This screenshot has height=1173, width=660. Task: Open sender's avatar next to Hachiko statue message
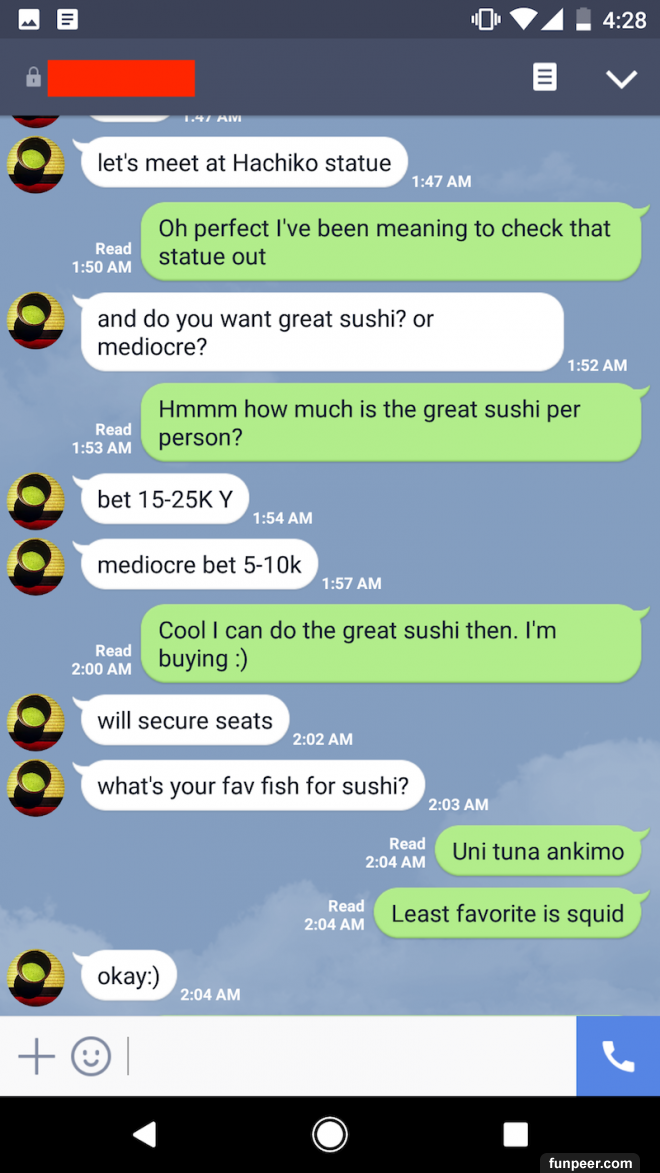[36, 165]
